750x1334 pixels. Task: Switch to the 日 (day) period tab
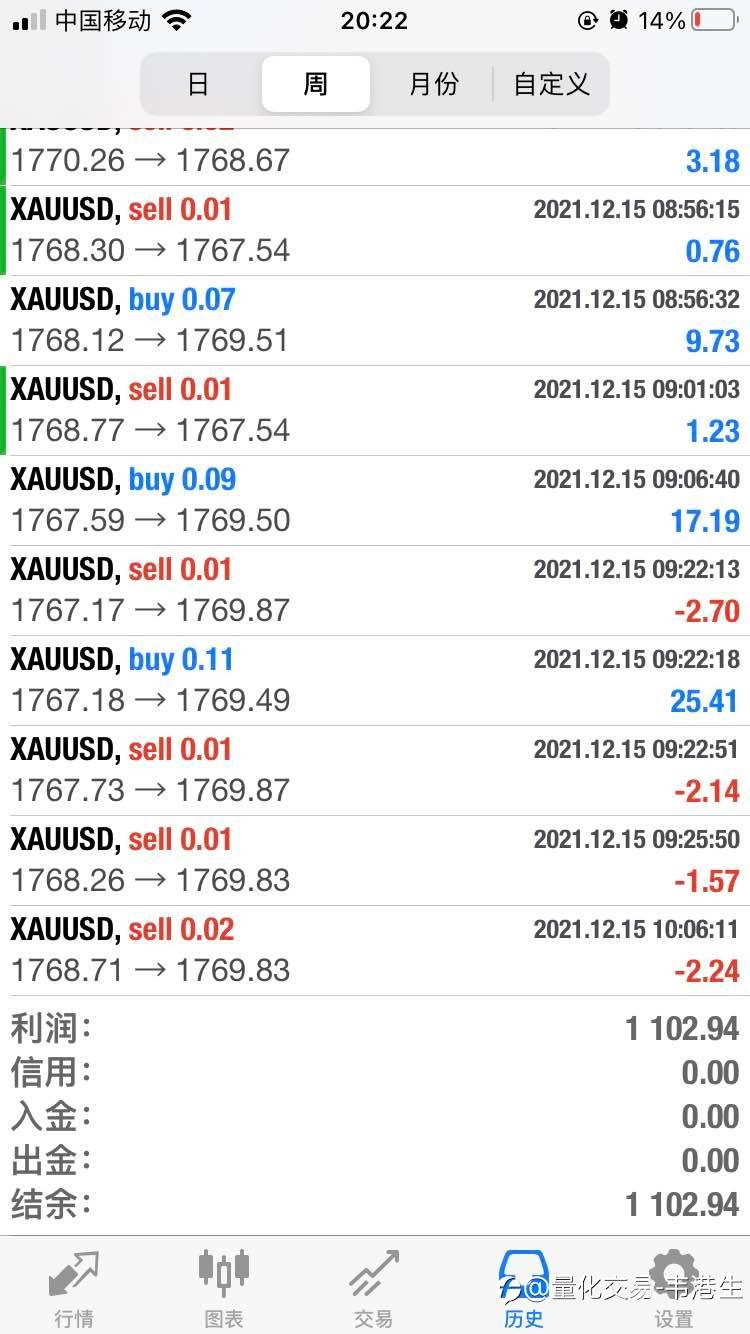pos(199,84)
